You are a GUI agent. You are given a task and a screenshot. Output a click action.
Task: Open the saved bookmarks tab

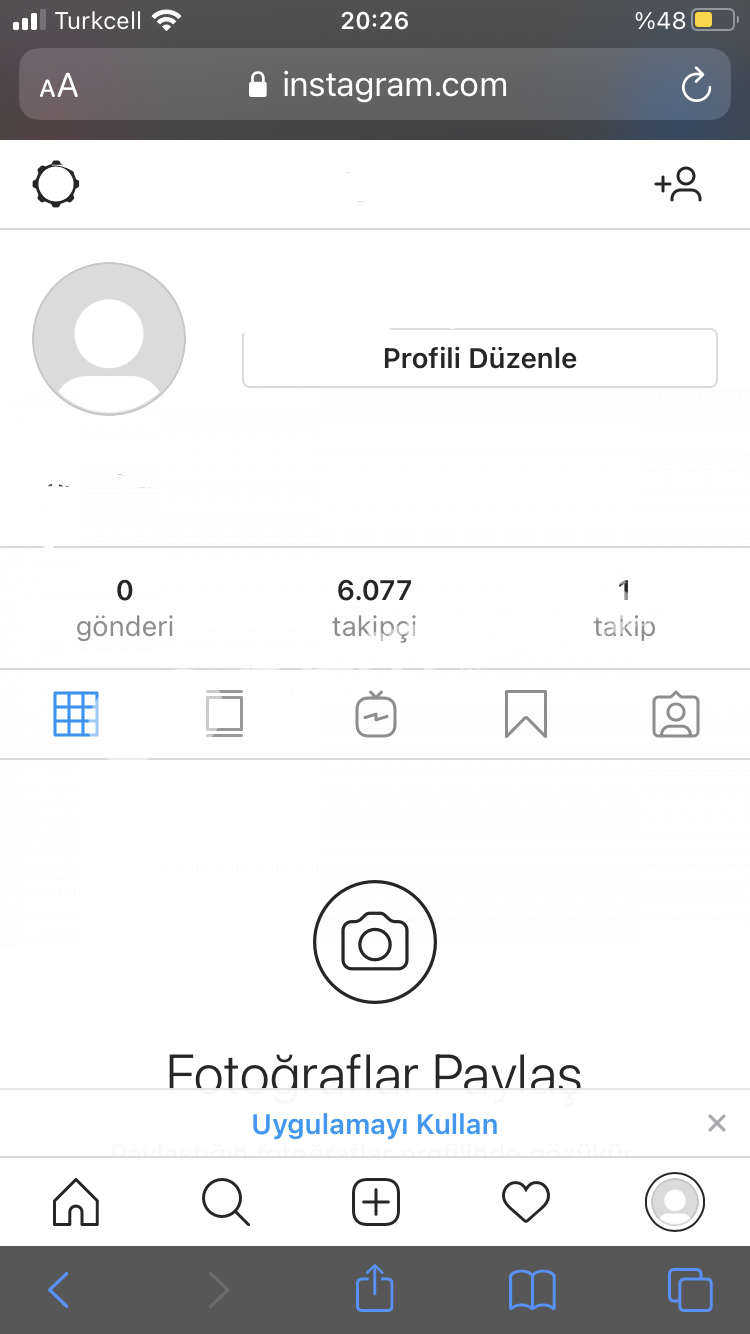click(526, 715)
